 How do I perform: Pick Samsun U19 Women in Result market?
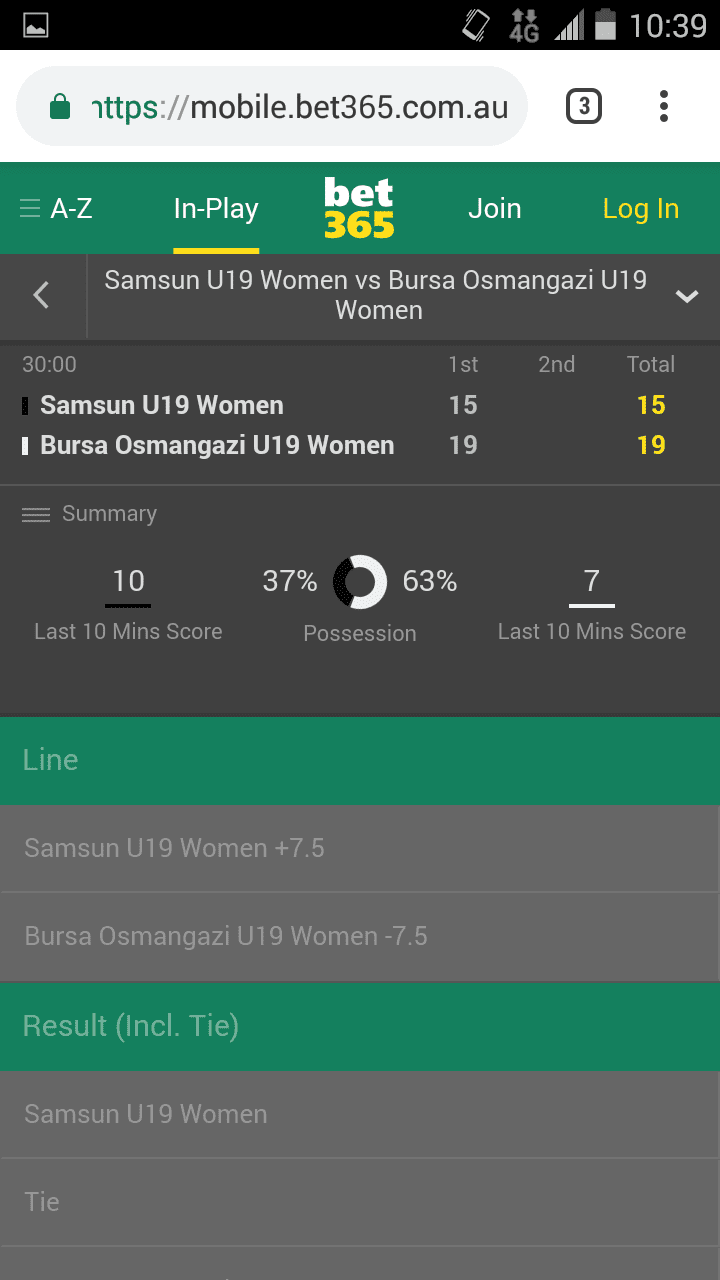[360, 1115]
